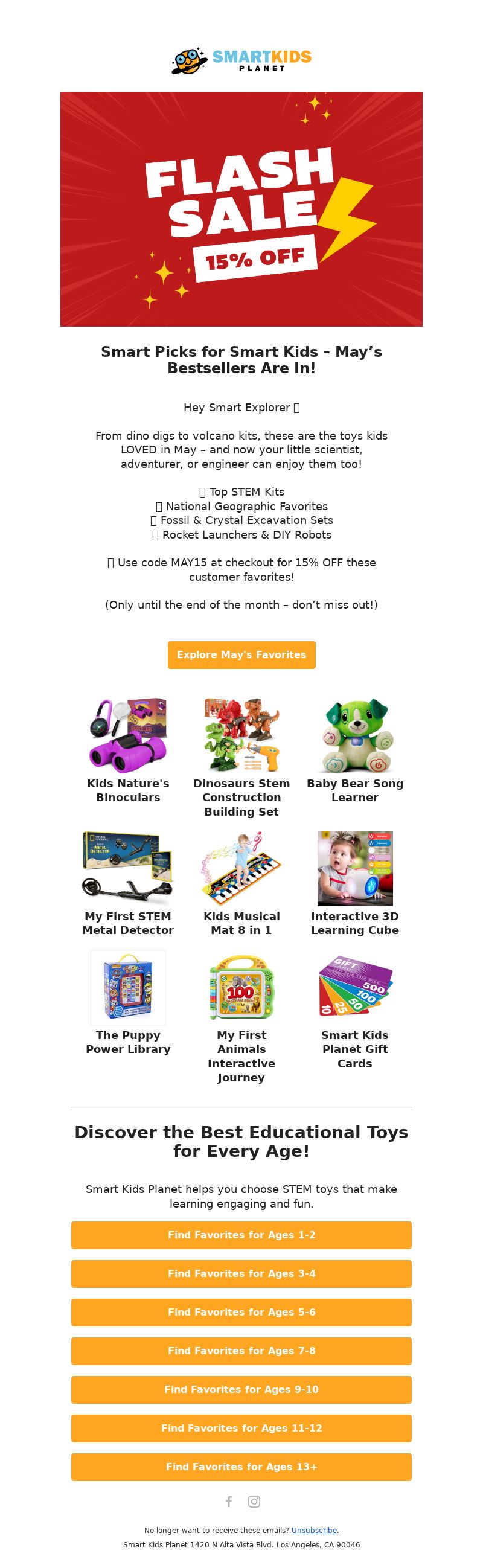Select Find Favorites for Ages 3-4

pyautogui.click(x=241, y=1273)
